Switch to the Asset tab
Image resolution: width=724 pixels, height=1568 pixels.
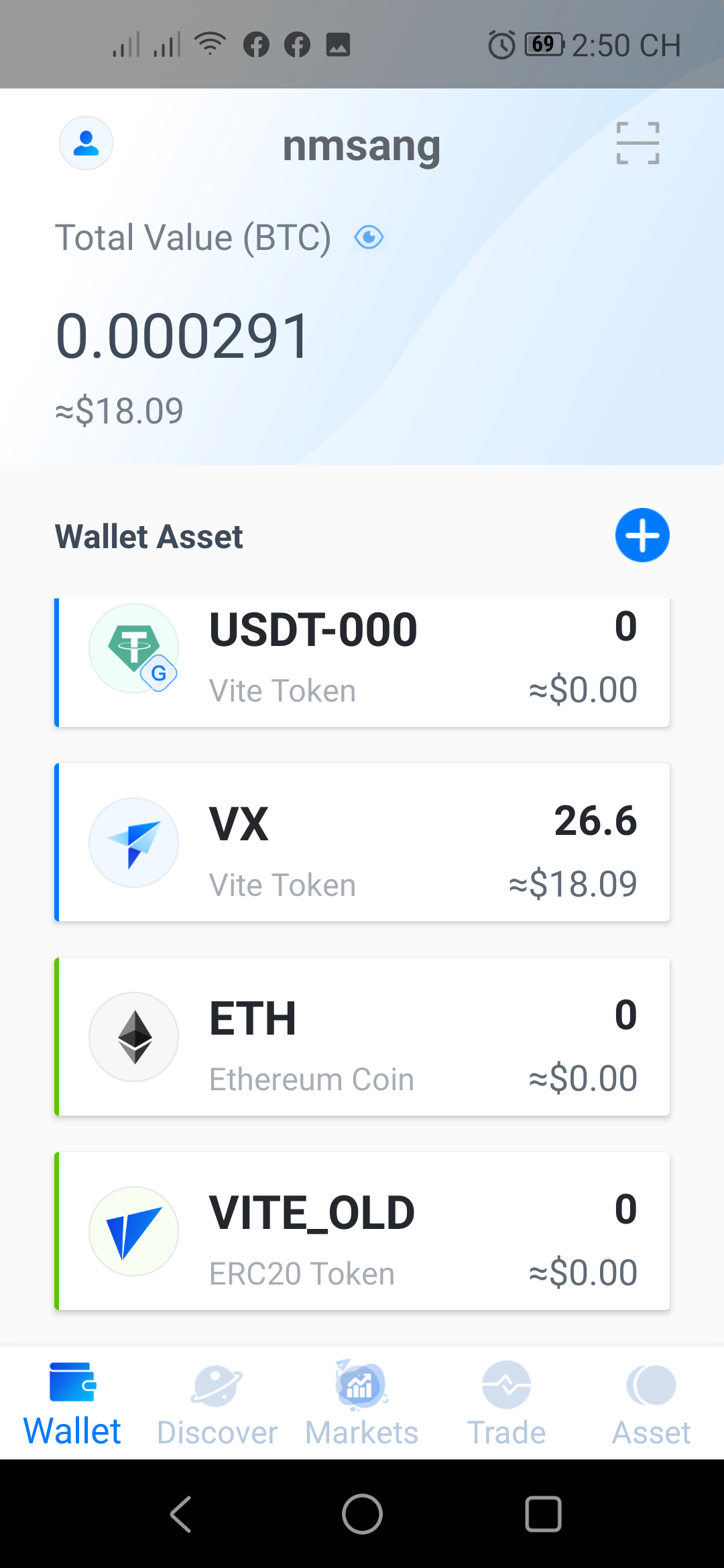coord(651,1403)
